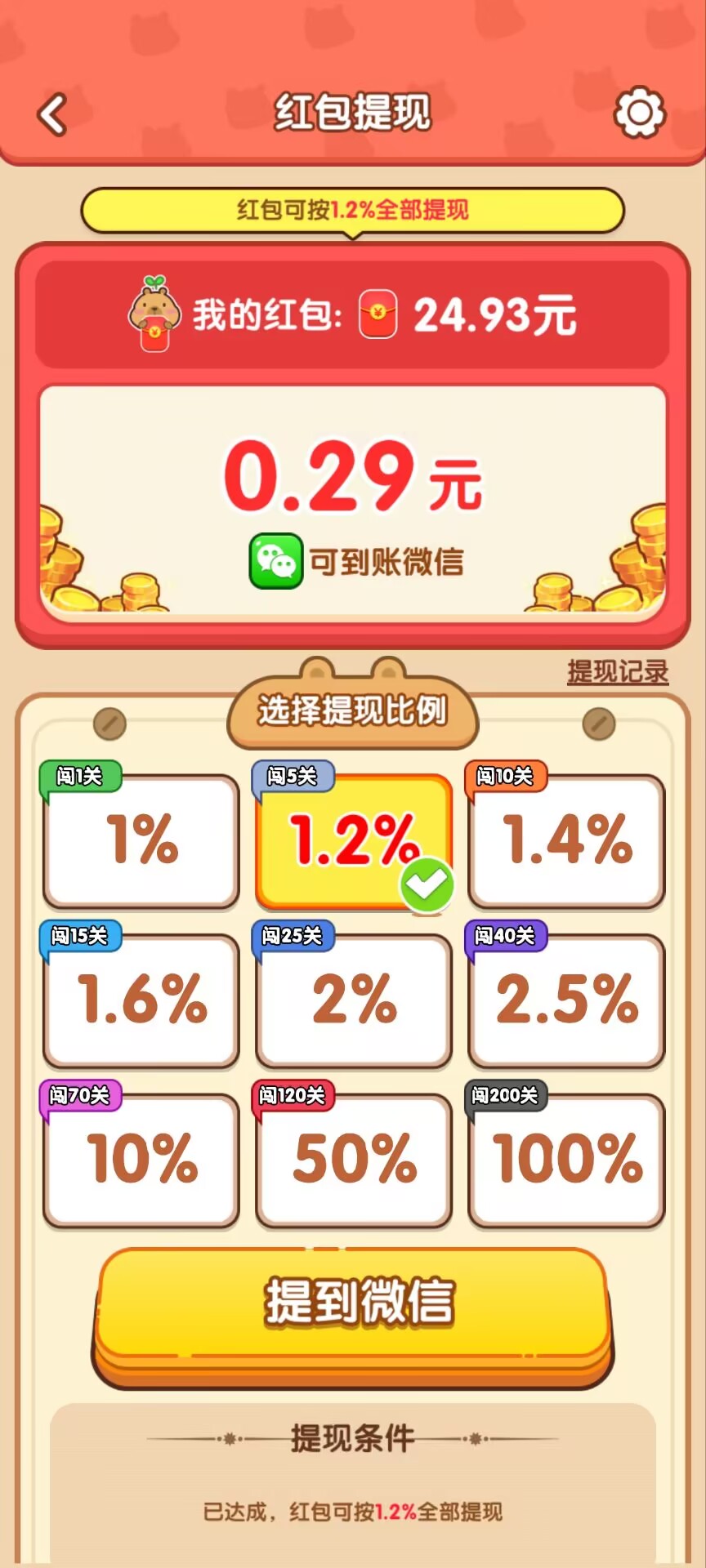Choose the 100% withdrawal ratio

pyautogui.click(x=566, y=1160)
